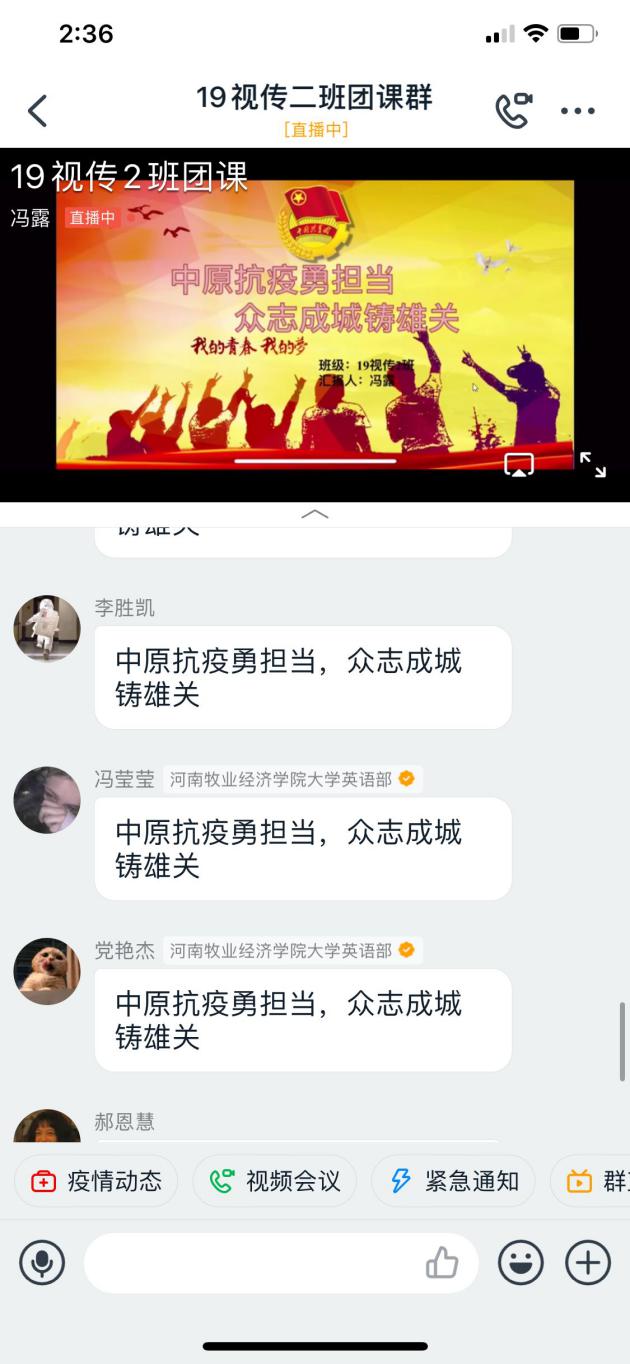View 党艳杰's profile avatar

tap(47, 971)
